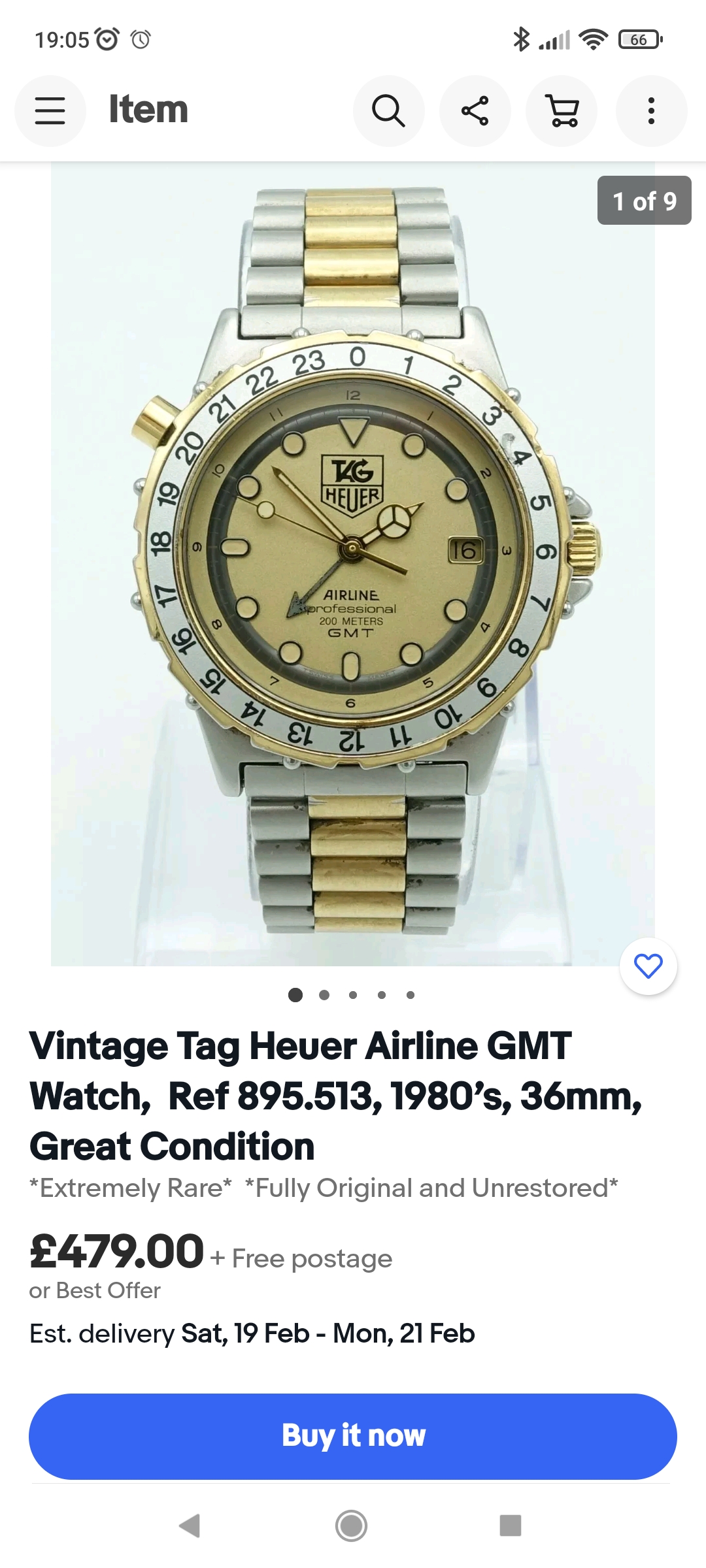Go back with system back button
706x1568 pixels.
(x=190, y=1526)
